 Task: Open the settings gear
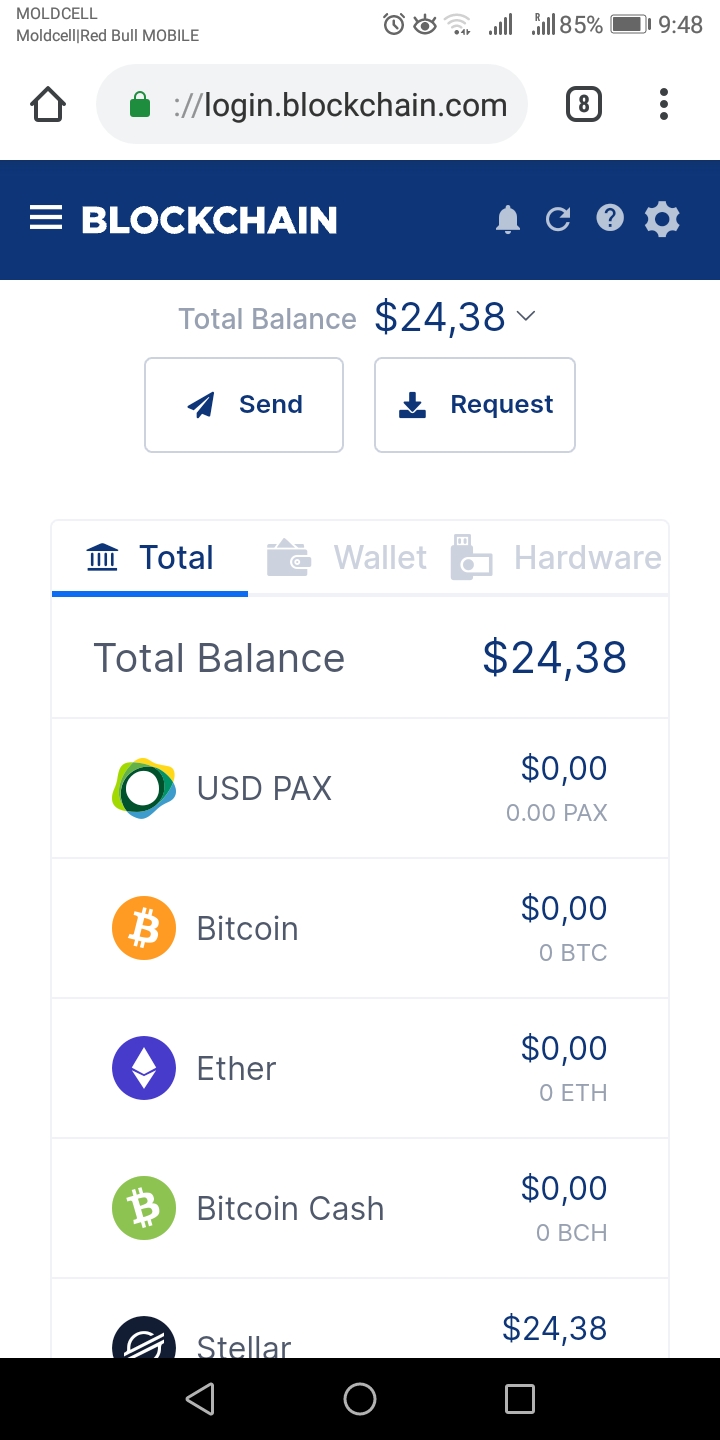662,219
